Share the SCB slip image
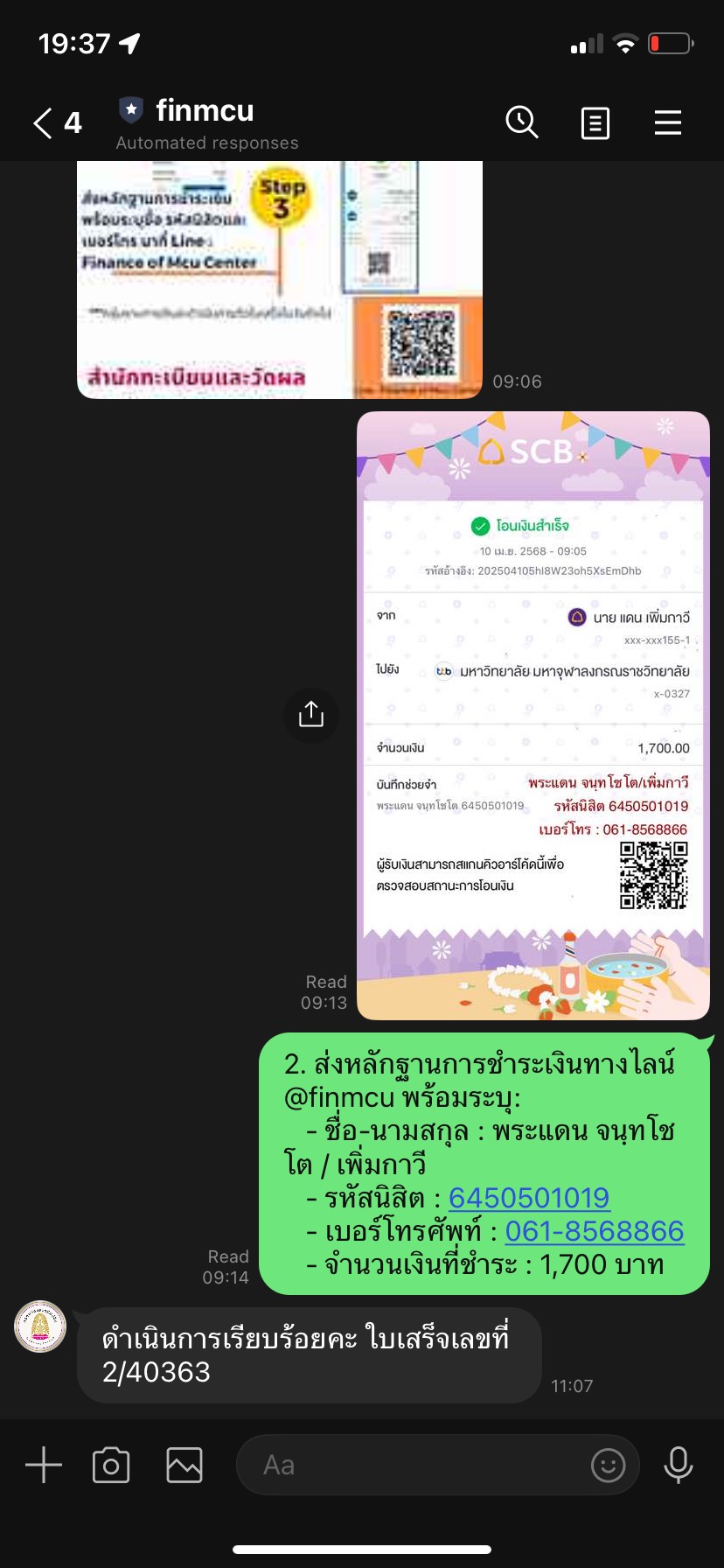This screenshot has width=724, height=1568. click(310, 714)
